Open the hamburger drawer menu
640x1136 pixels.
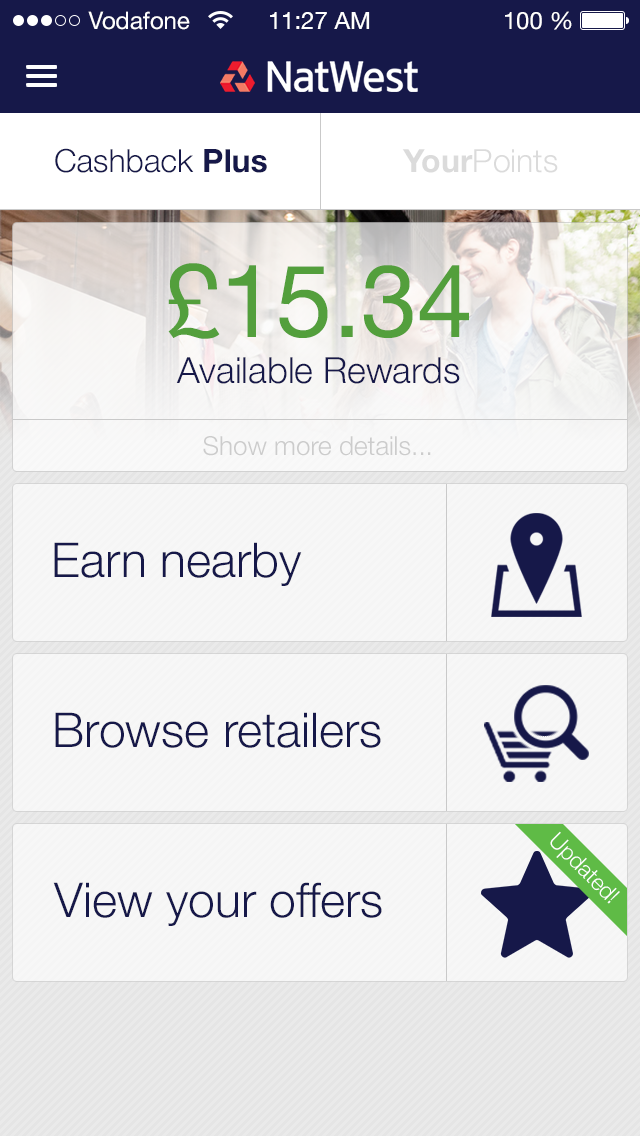[x=42, y=77]
